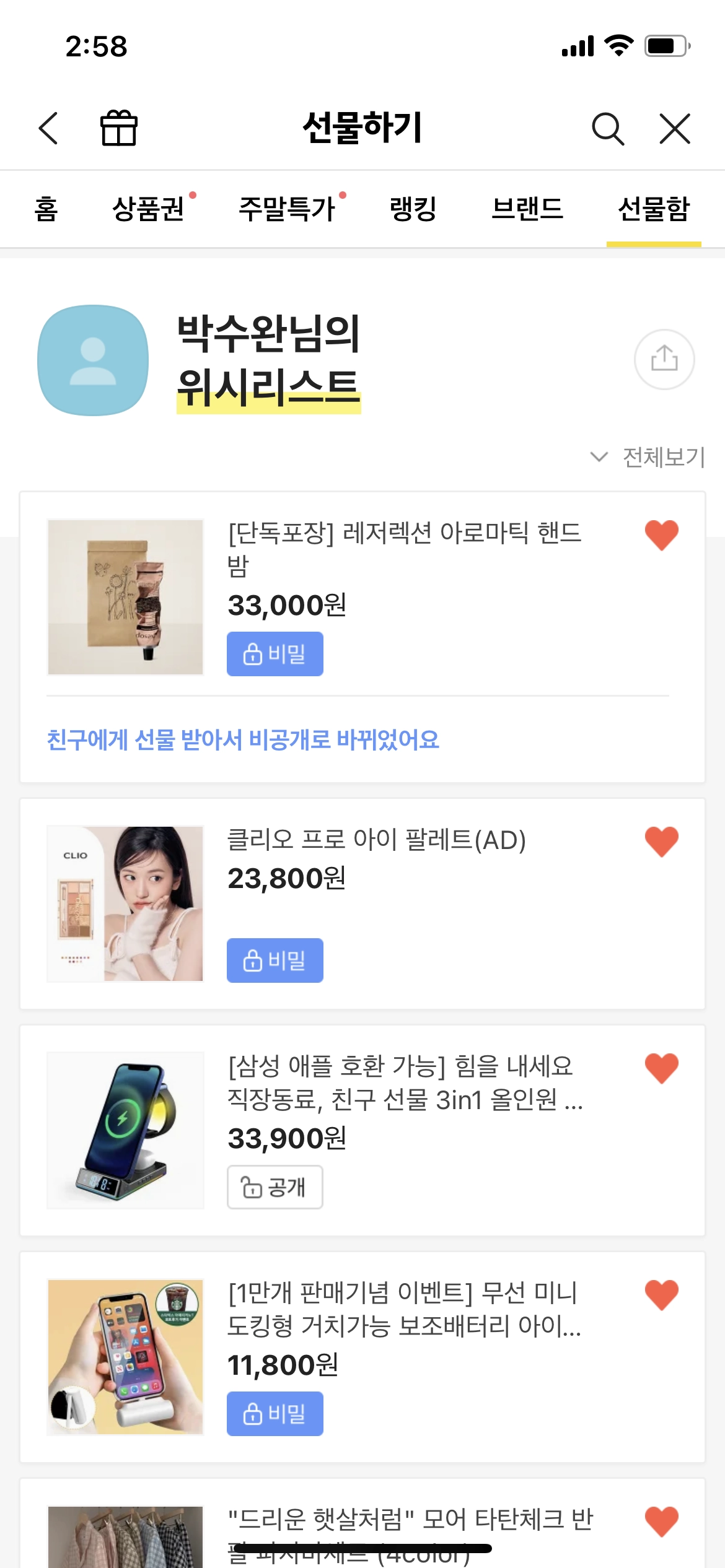Go to the 브랜드 tab
Viewport: 725px width, 1568px height.
click(x=527, y=209)
